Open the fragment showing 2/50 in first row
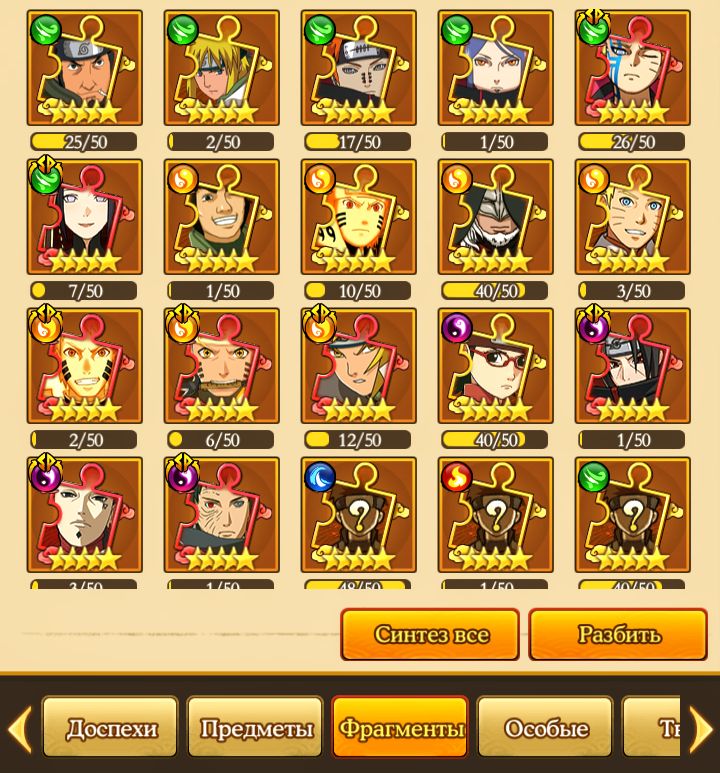Image resolution: width=720 pixels, height=773 pixels. click(x=222, y=68)
